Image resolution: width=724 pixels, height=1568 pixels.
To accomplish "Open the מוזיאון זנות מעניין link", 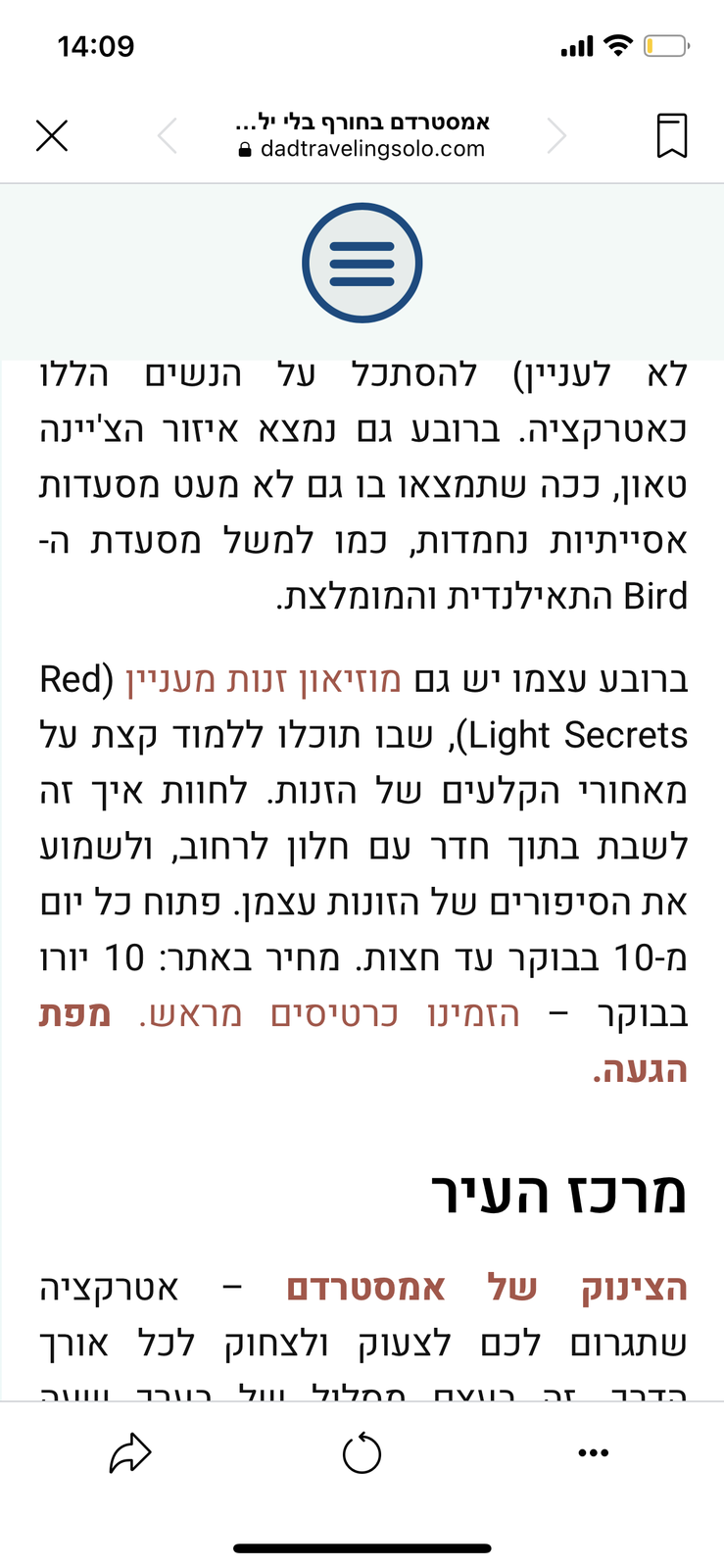I will 264,679.
